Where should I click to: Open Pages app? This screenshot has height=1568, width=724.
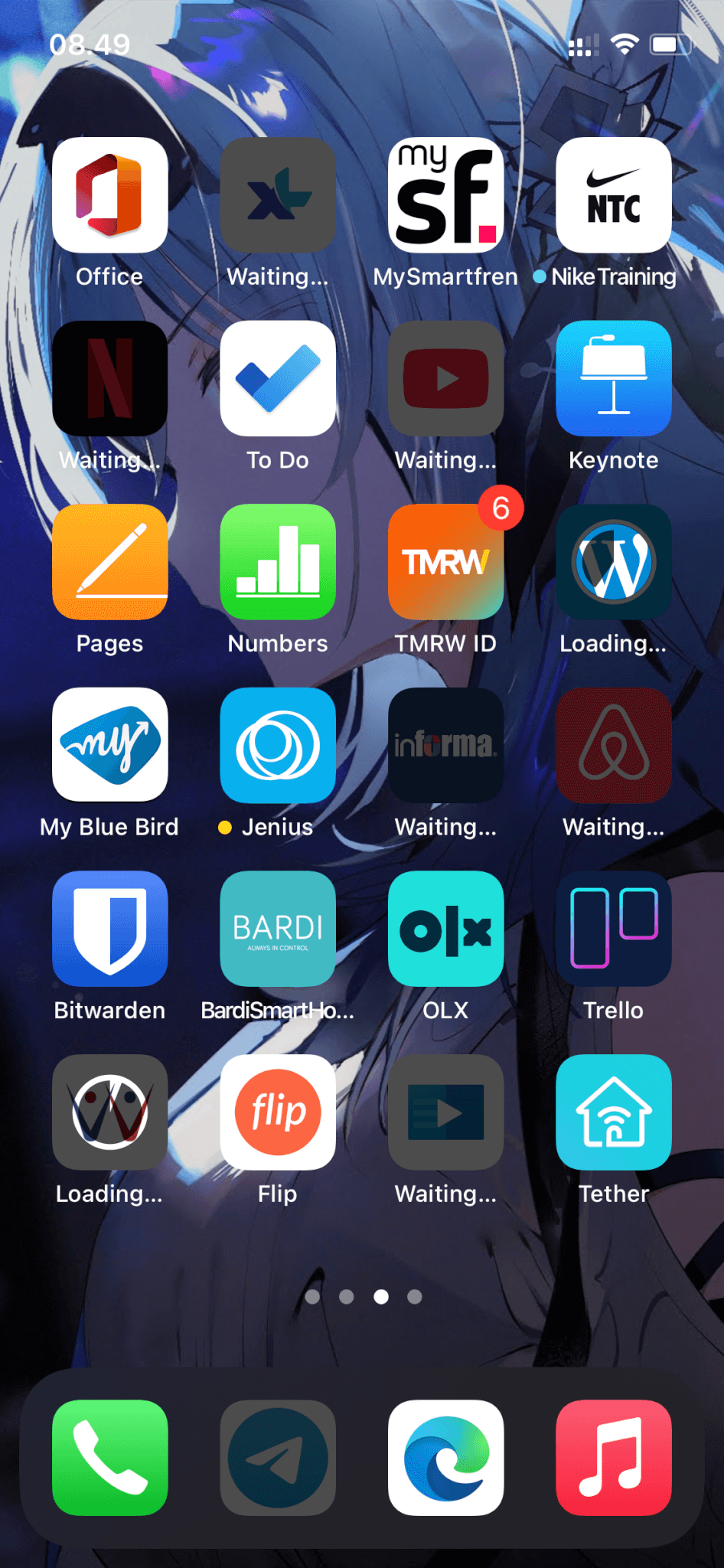[109, 562]
